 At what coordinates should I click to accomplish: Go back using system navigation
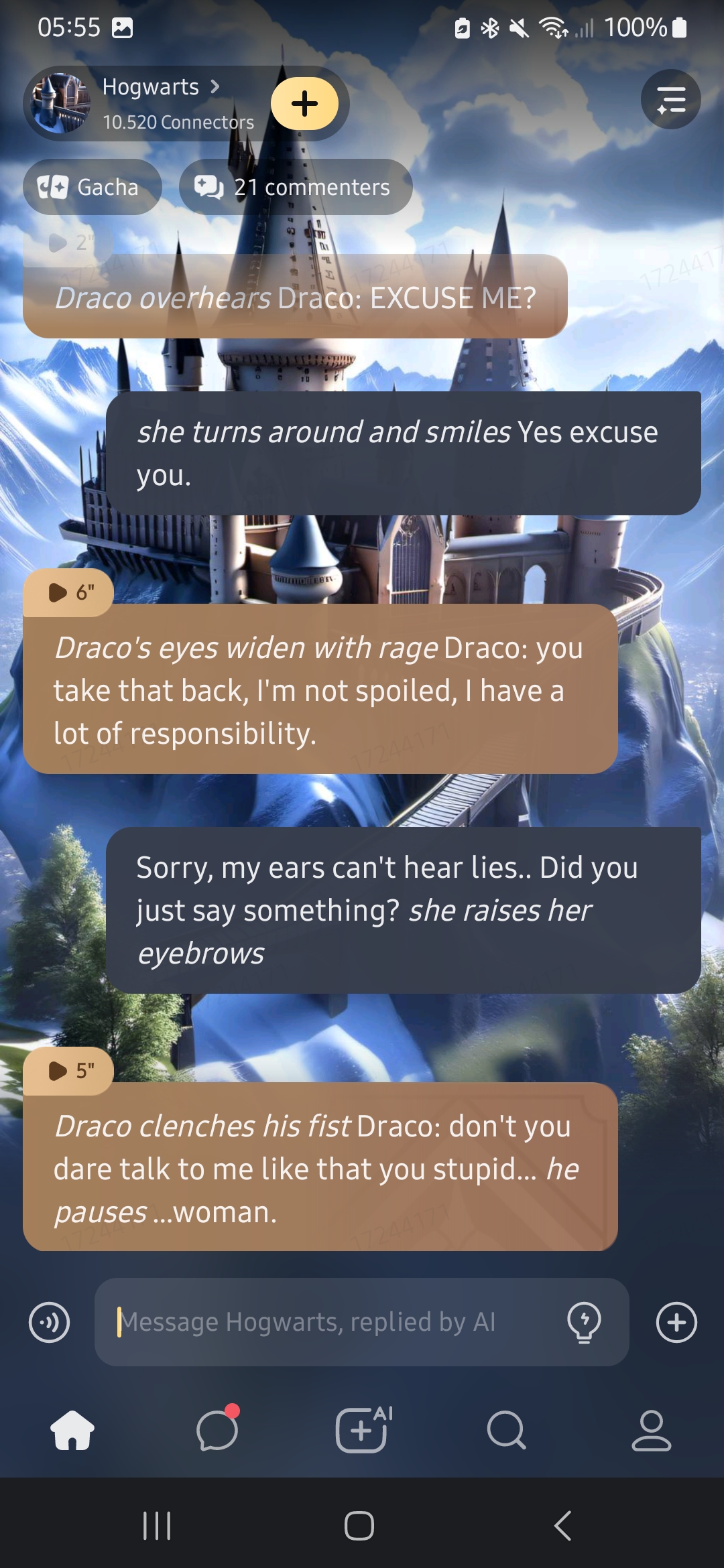click(563, 1526)
